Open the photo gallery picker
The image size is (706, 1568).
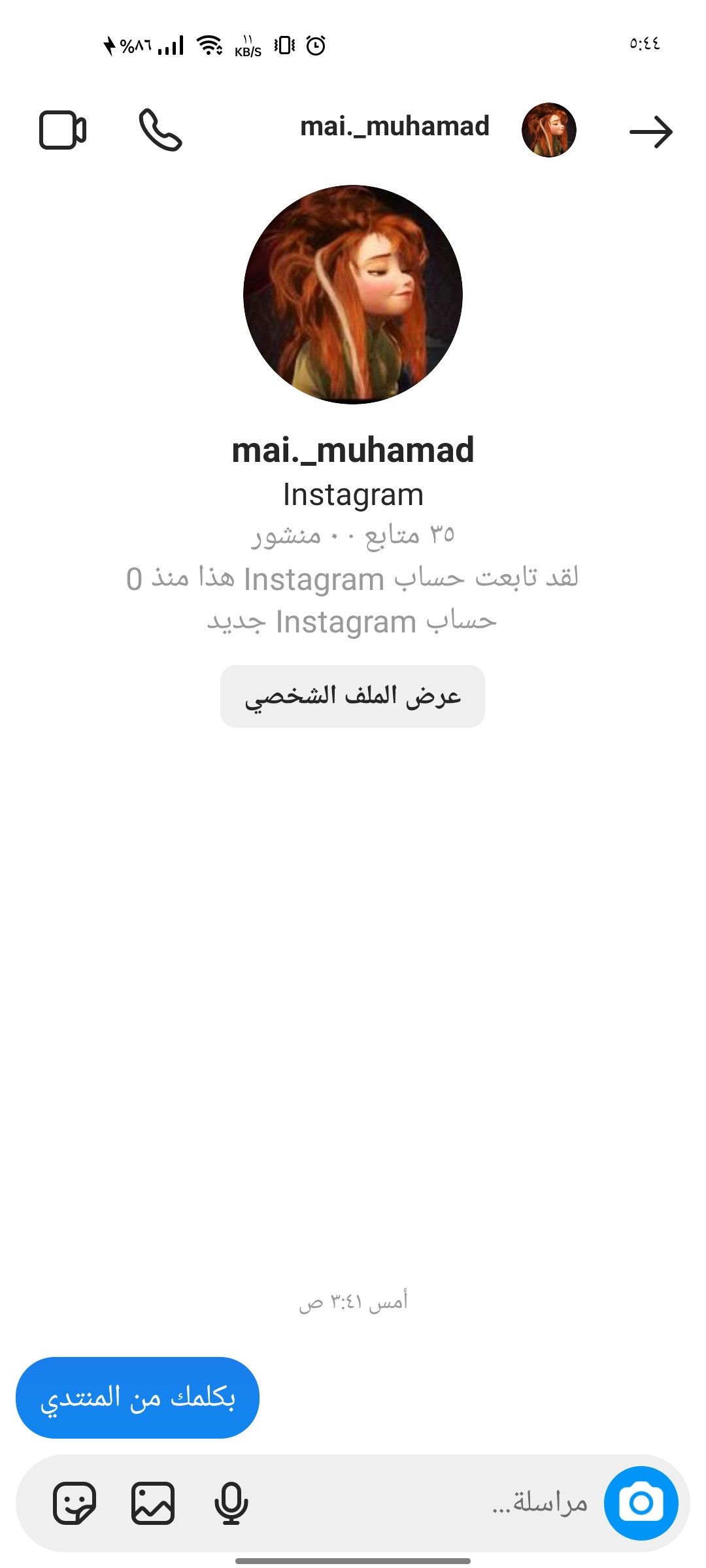[x=153, y=1503]
